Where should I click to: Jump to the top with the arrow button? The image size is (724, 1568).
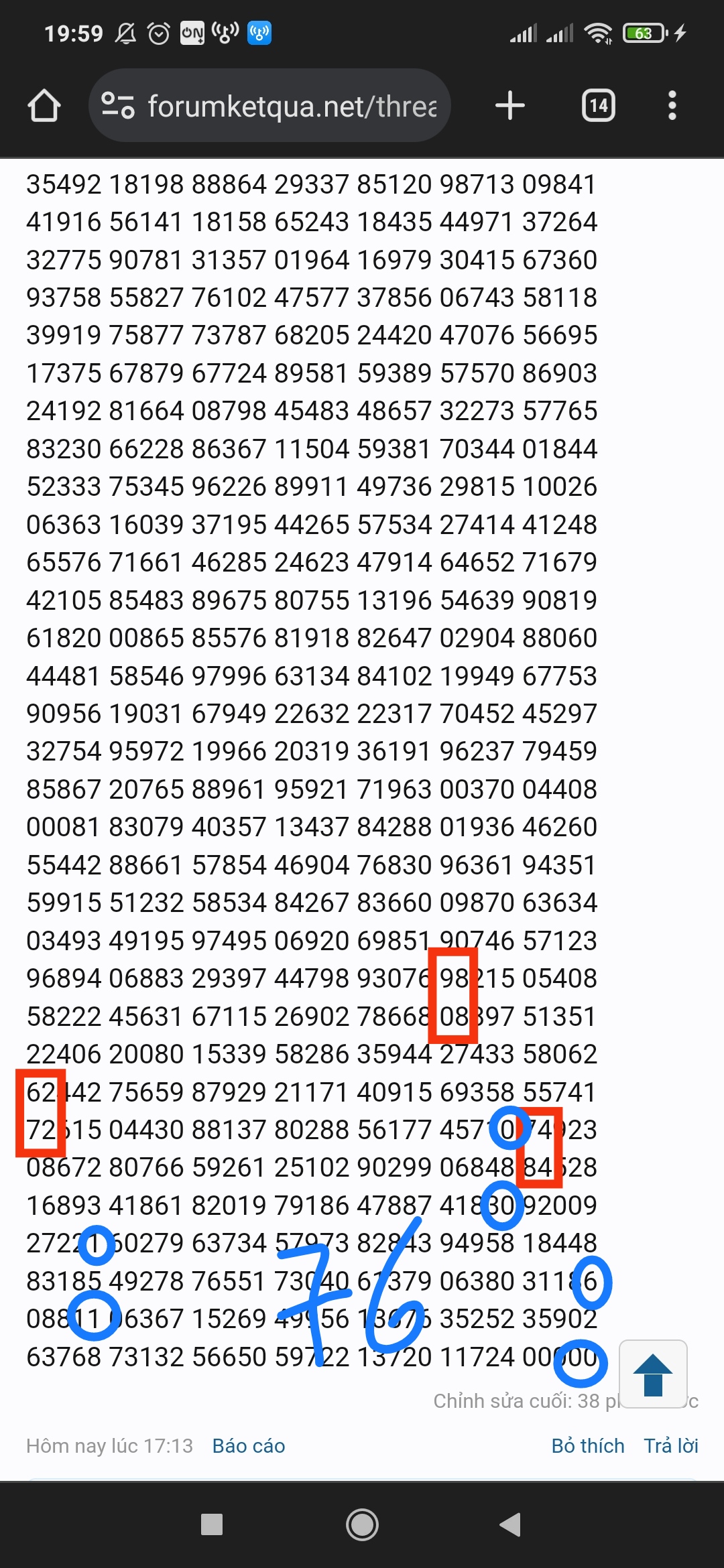pos(653,1374)
